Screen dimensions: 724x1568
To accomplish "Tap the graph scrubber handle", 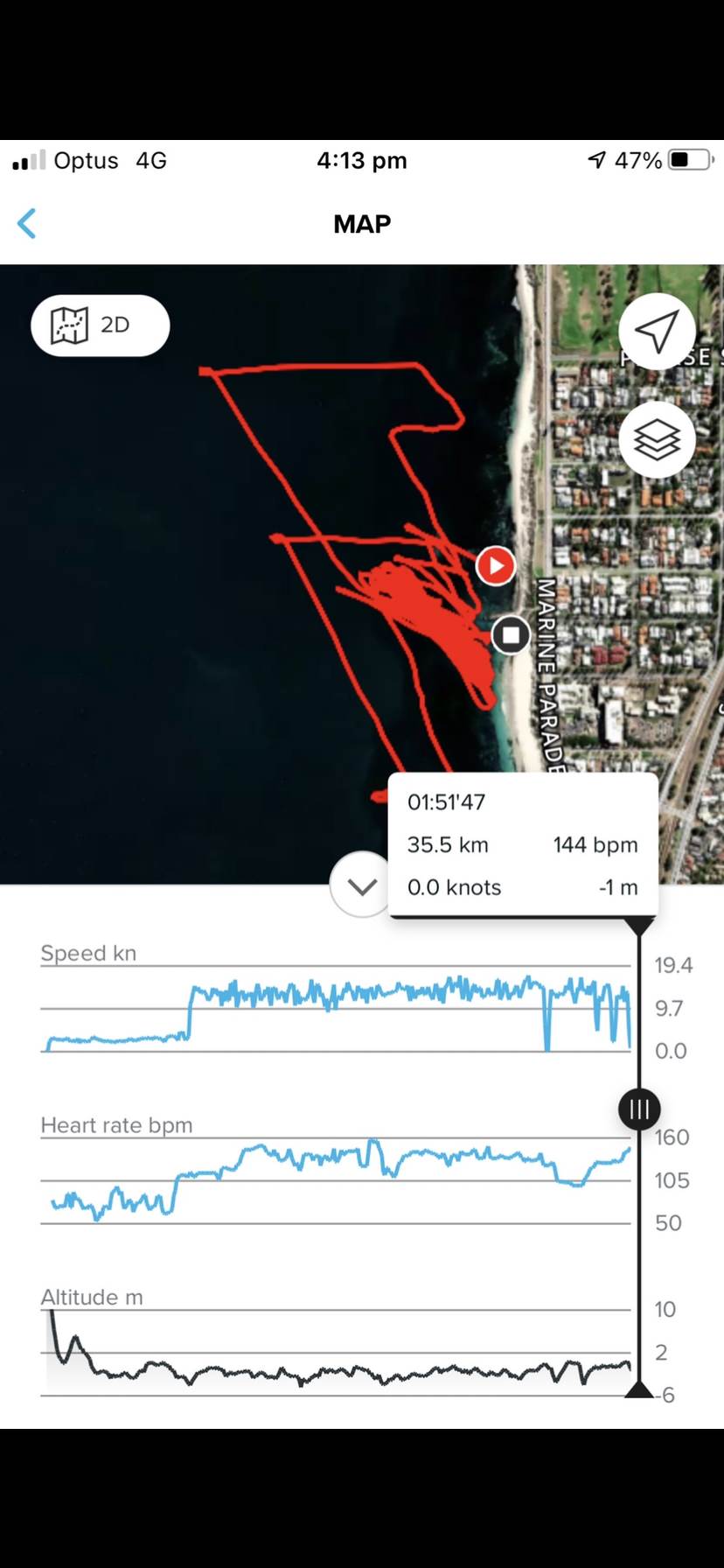I will (639, 1109).
